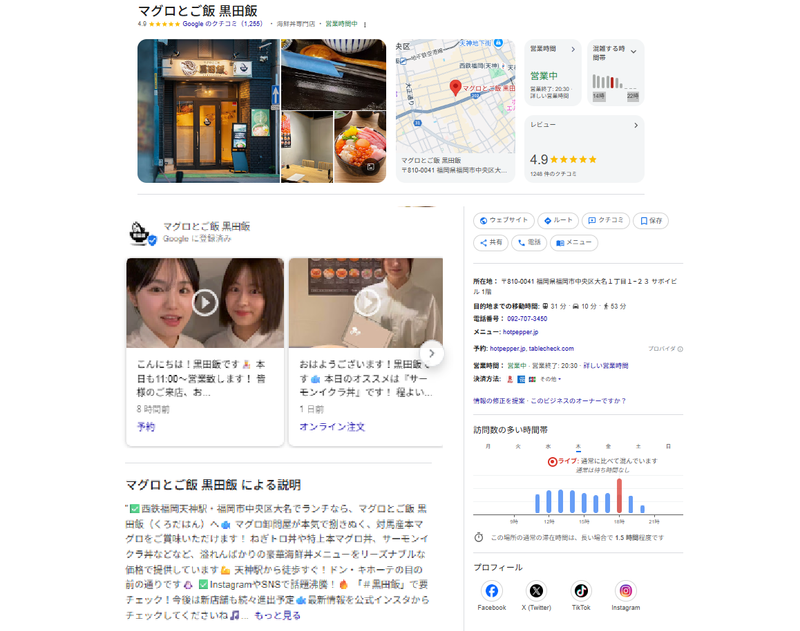Open the storefront photo
The width and height of the screenshot is (800, 631).
(x=207, y=111)
